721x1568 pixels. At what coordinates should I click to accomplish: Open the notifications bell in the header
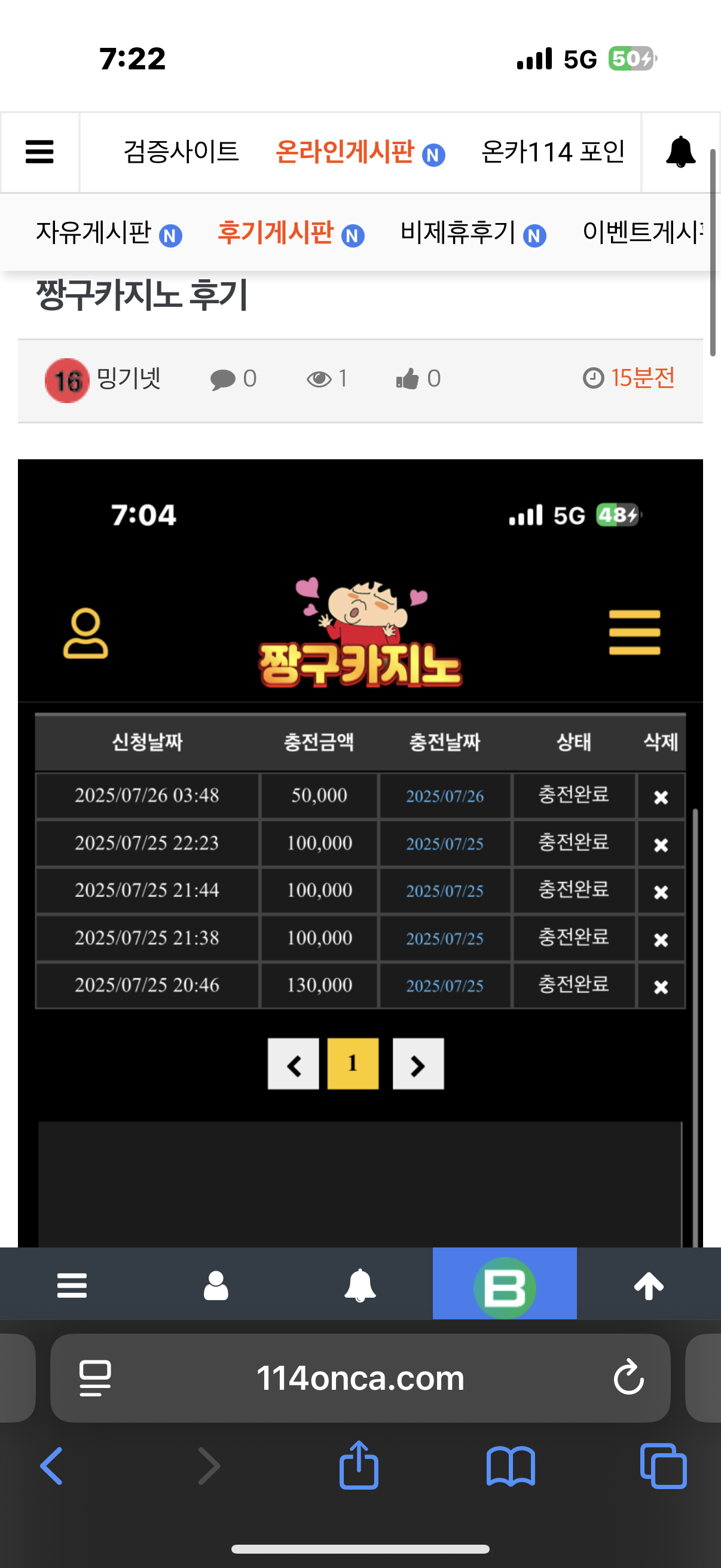[680, 151]
